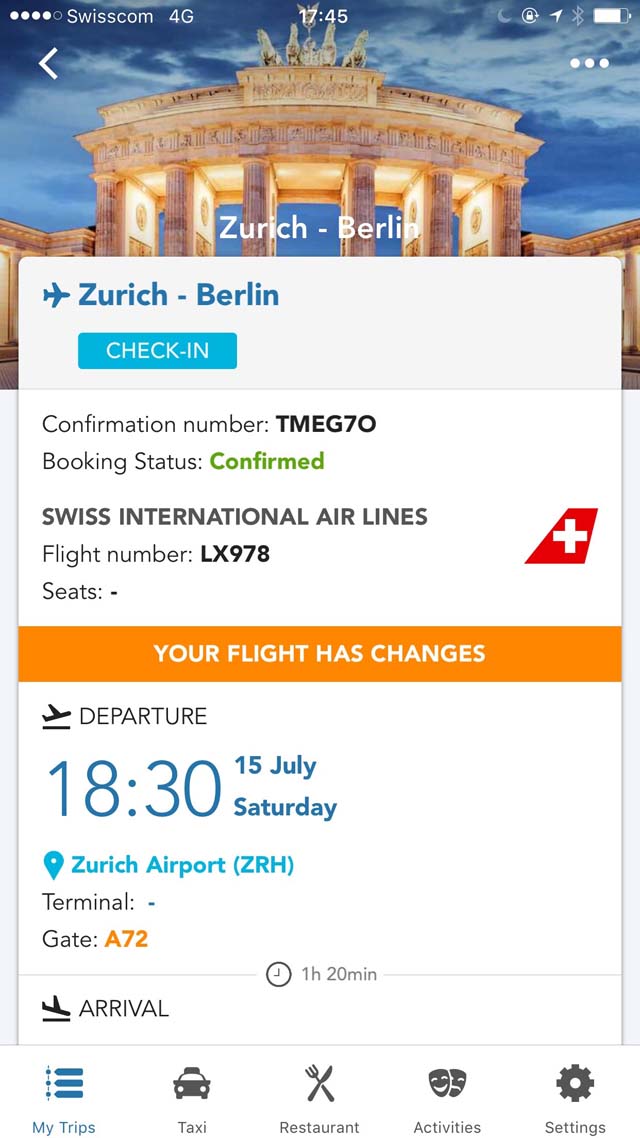Go back using the top-left arrow

[x=48, y=63]
